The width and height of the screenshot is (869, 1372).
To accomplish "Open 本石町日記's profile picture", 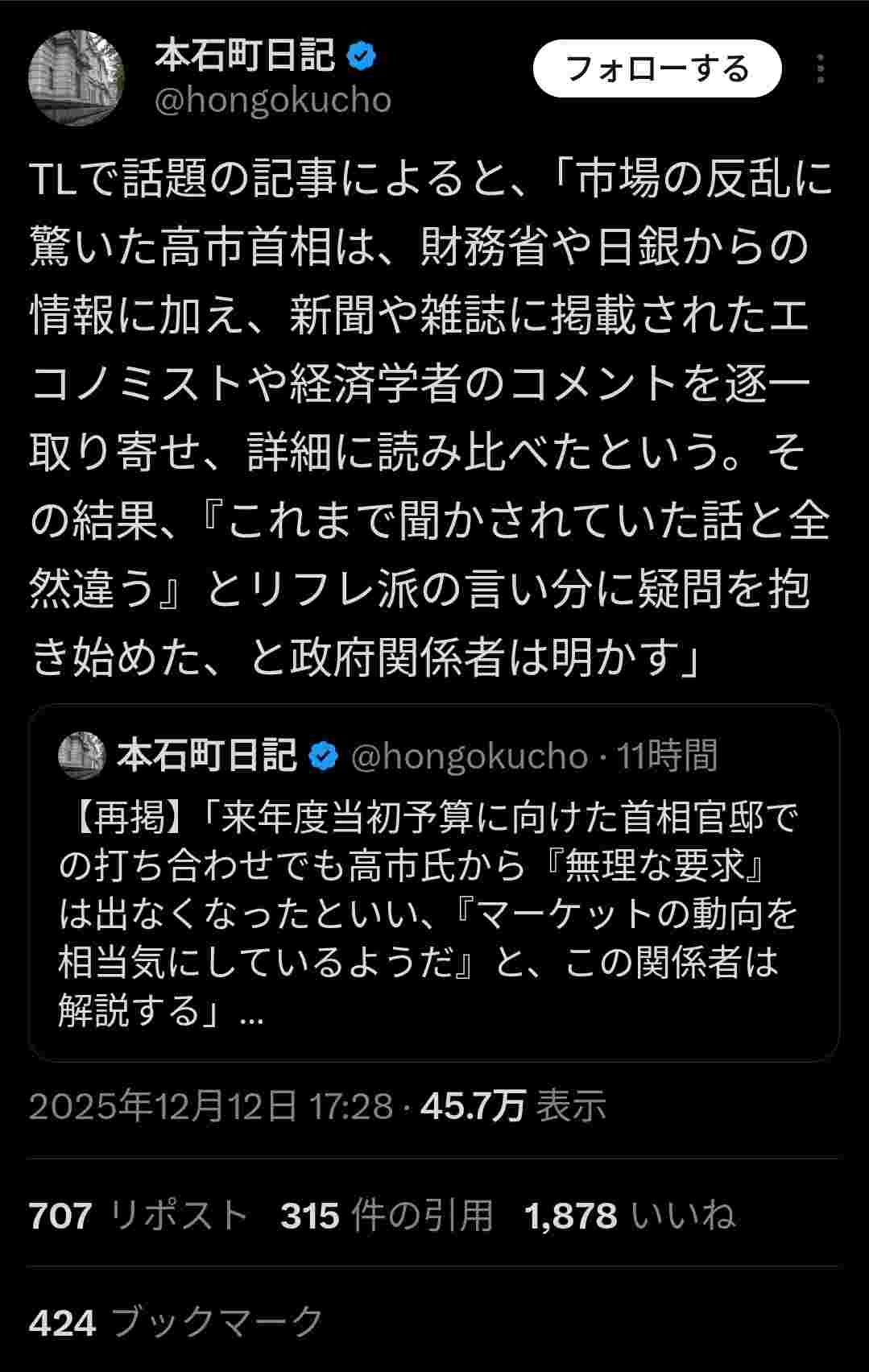I will [x=77, y=77].
